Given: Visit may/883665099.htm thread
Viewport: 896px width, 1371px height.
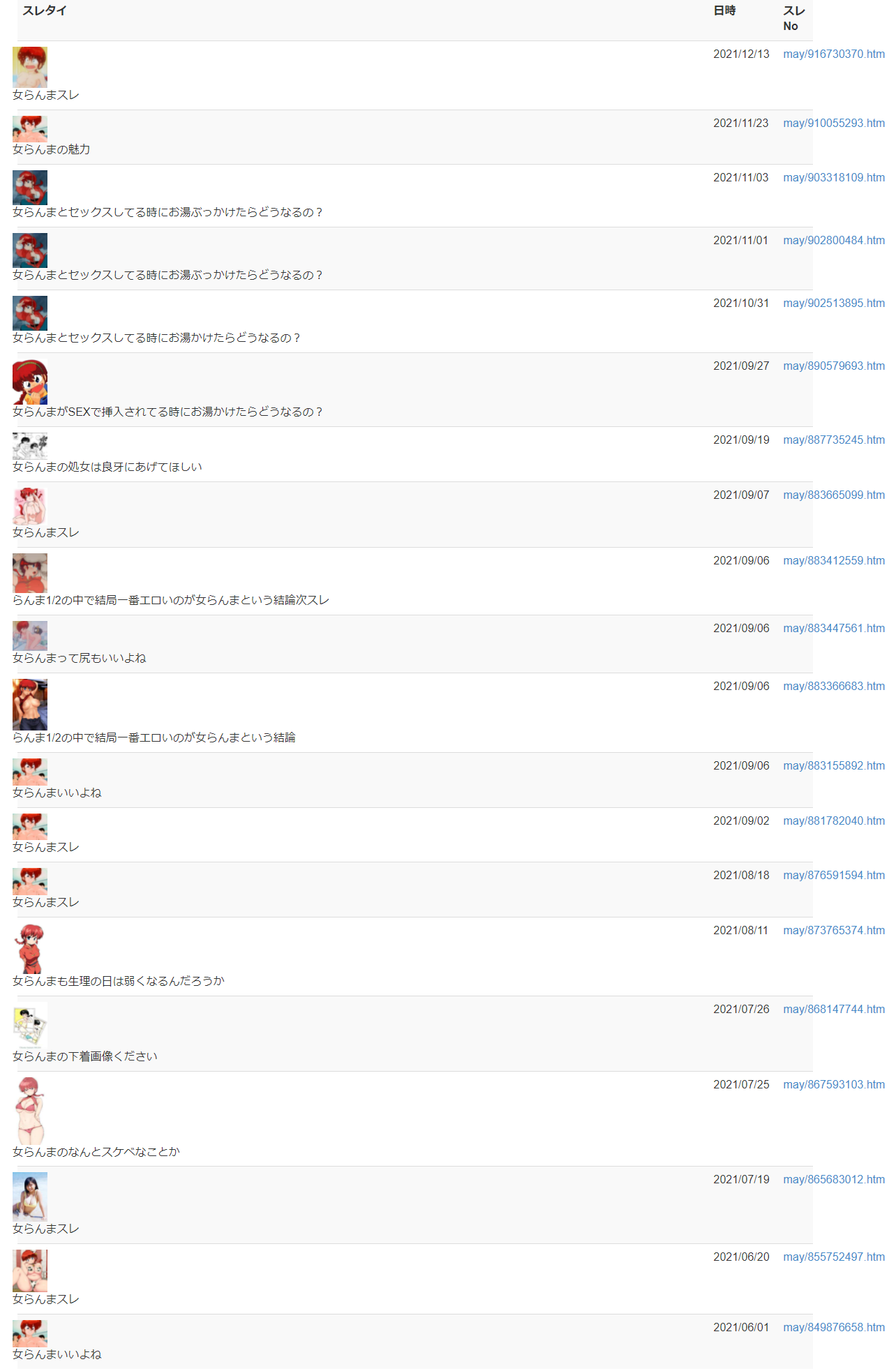Looking at the screenshot, I should [833, 495].
